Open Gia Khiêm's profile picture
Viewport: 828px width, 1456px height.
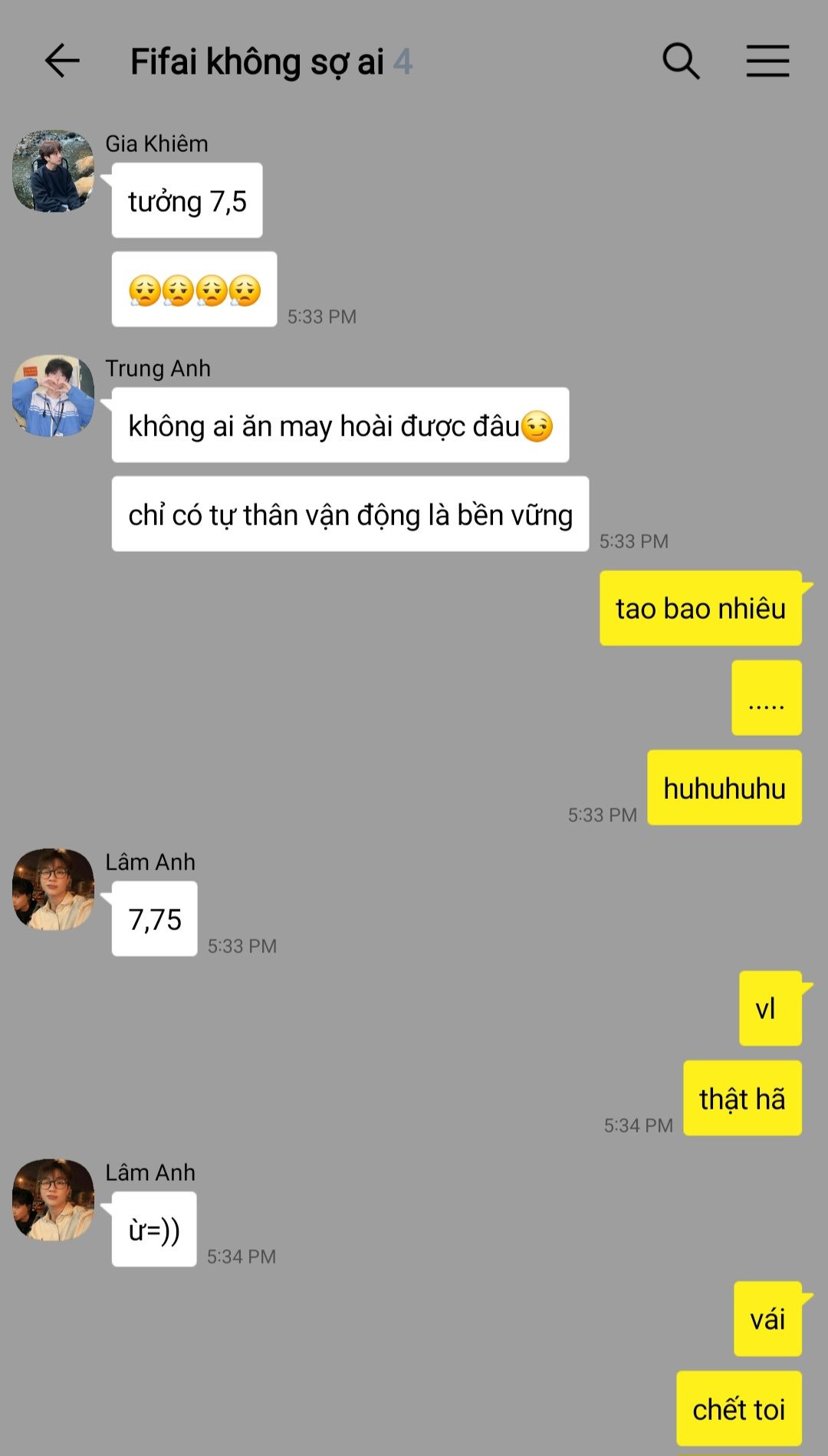[53, 171]
